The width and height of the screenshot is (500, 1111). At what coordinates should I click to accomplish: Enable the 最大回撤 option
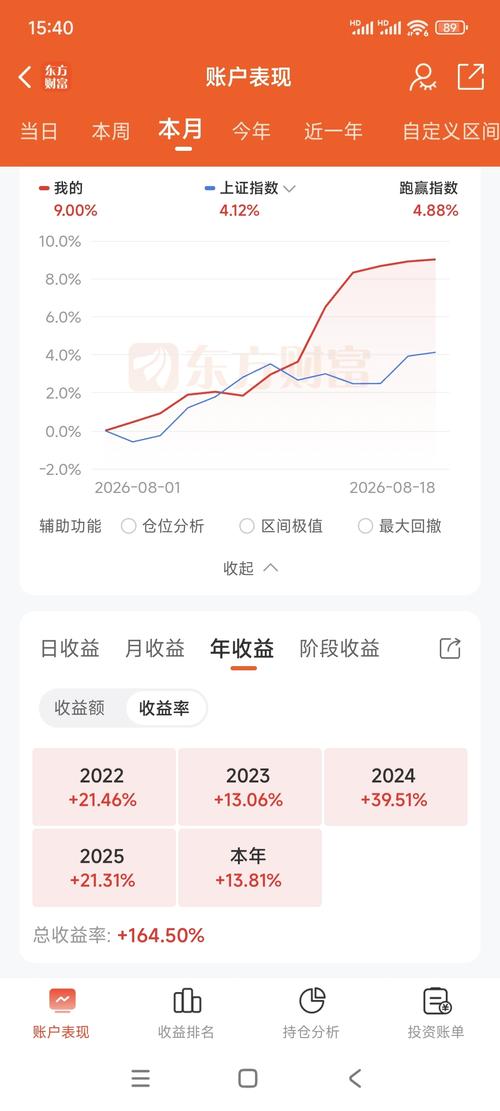point(399,526)
